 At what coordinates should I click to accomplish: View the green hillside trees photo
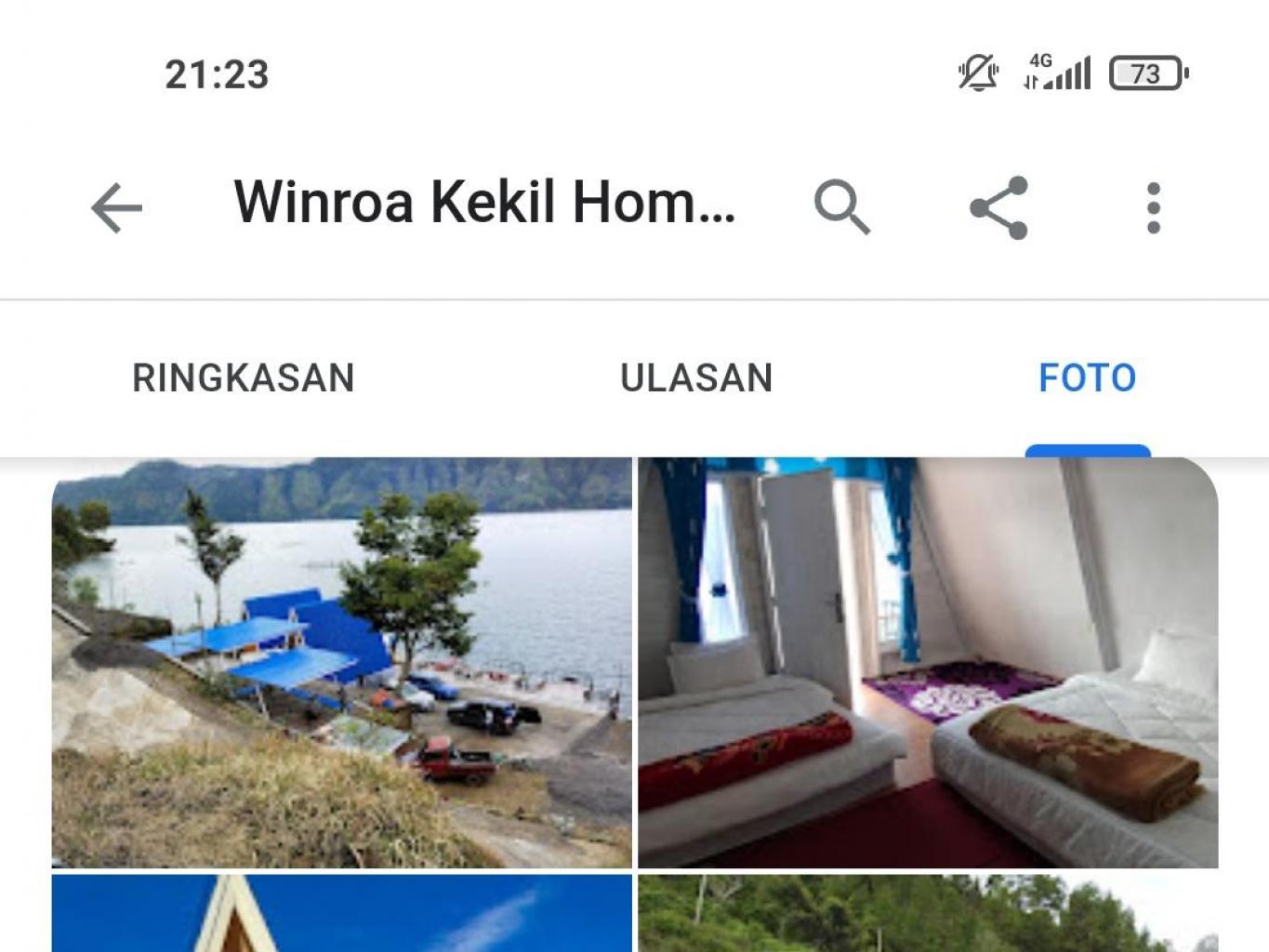pos(927,913)
